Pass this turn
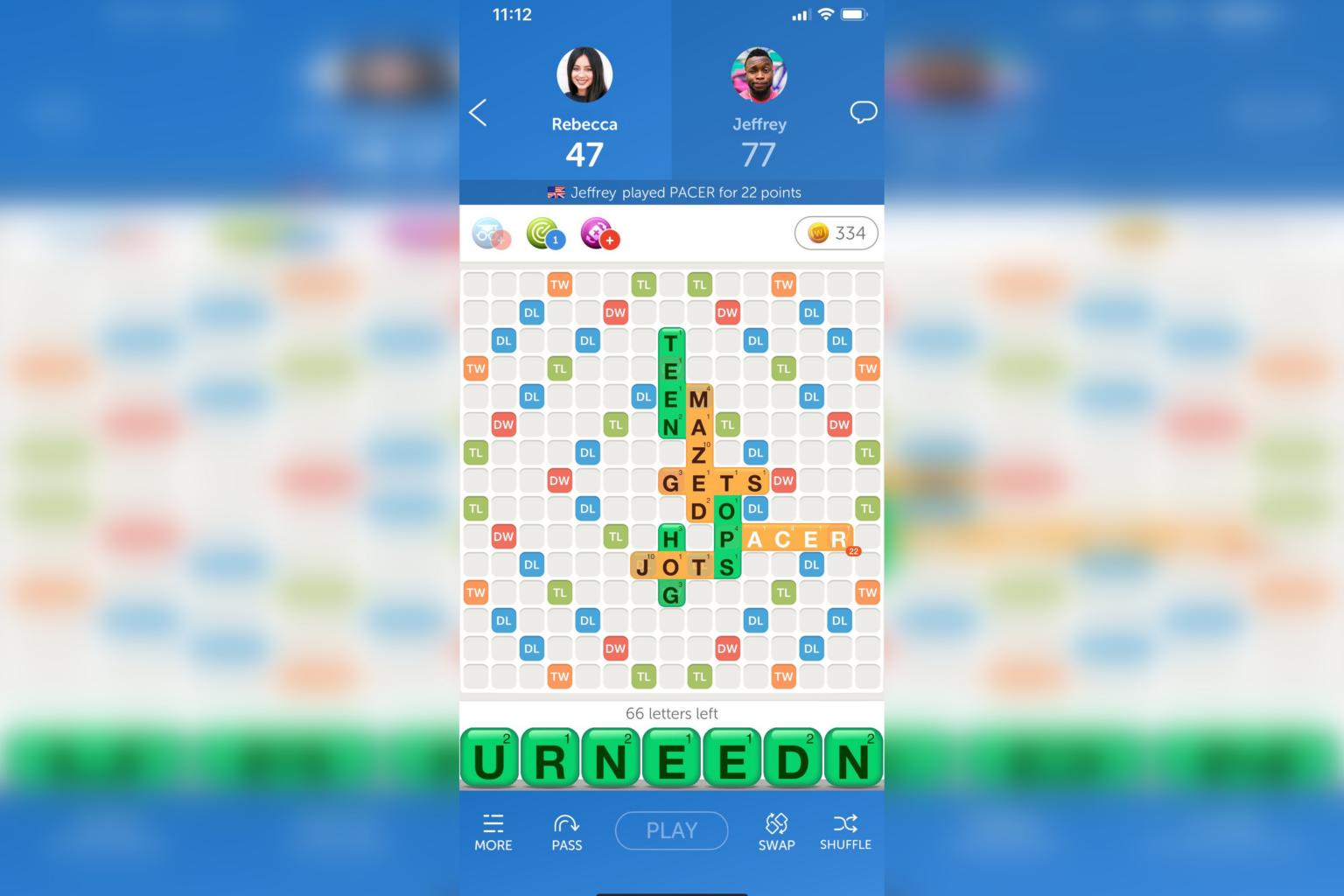 pos(566,831)
